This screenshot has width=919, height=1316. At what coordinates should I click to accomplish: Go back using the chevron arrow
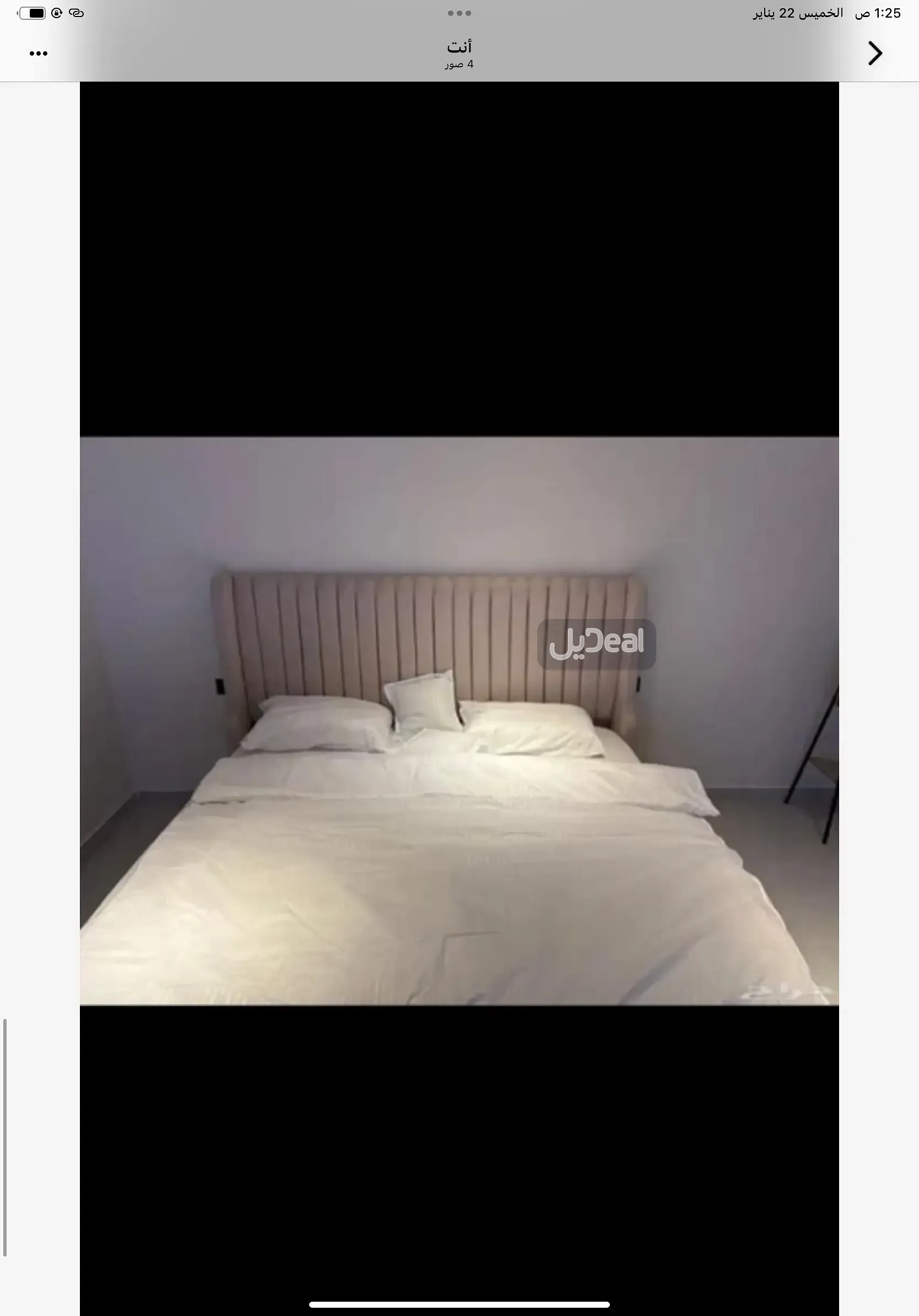(x=874, y=53)
